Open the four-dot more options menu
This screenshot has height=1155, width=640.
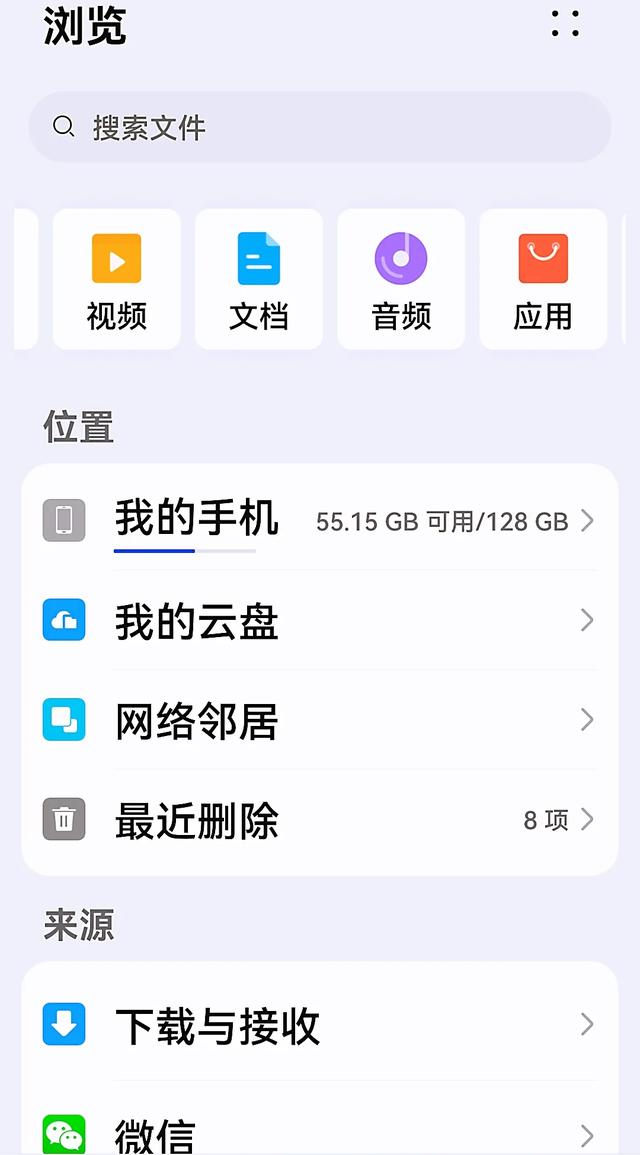pyautogui.click(x=565, y=24)
